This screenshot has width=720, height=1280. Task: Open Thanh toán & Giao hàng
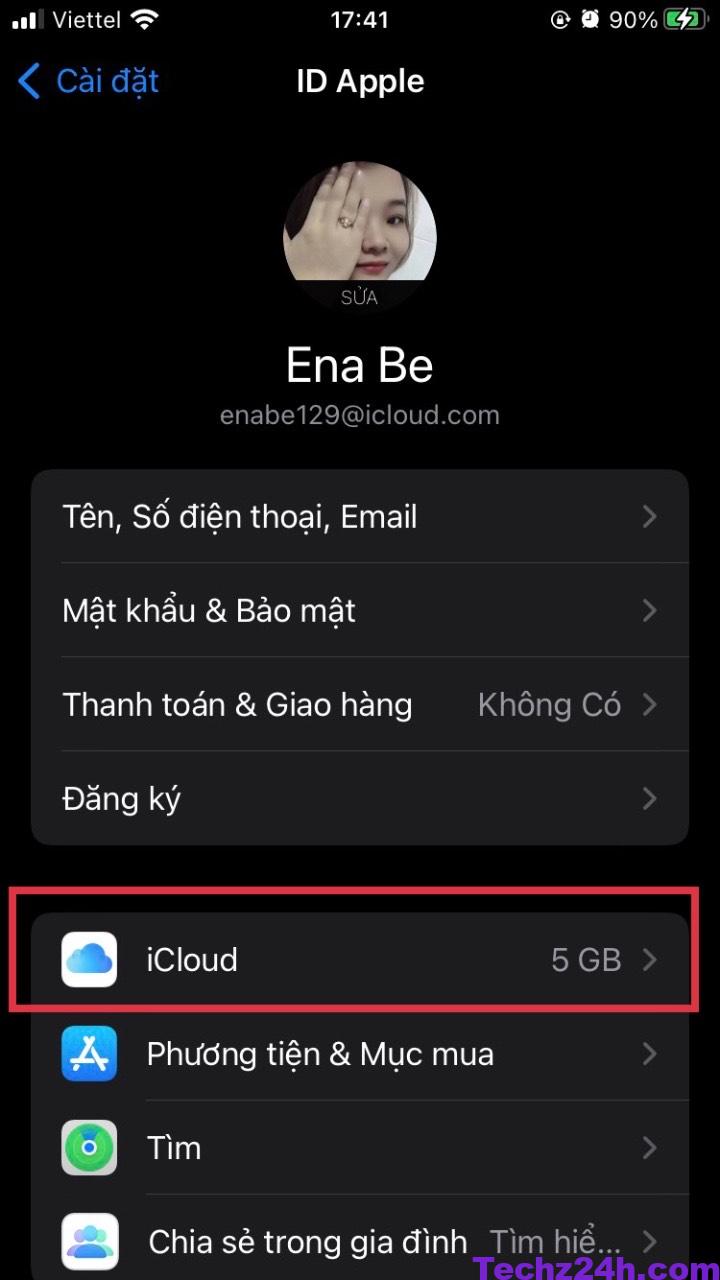tap(360, 705)
